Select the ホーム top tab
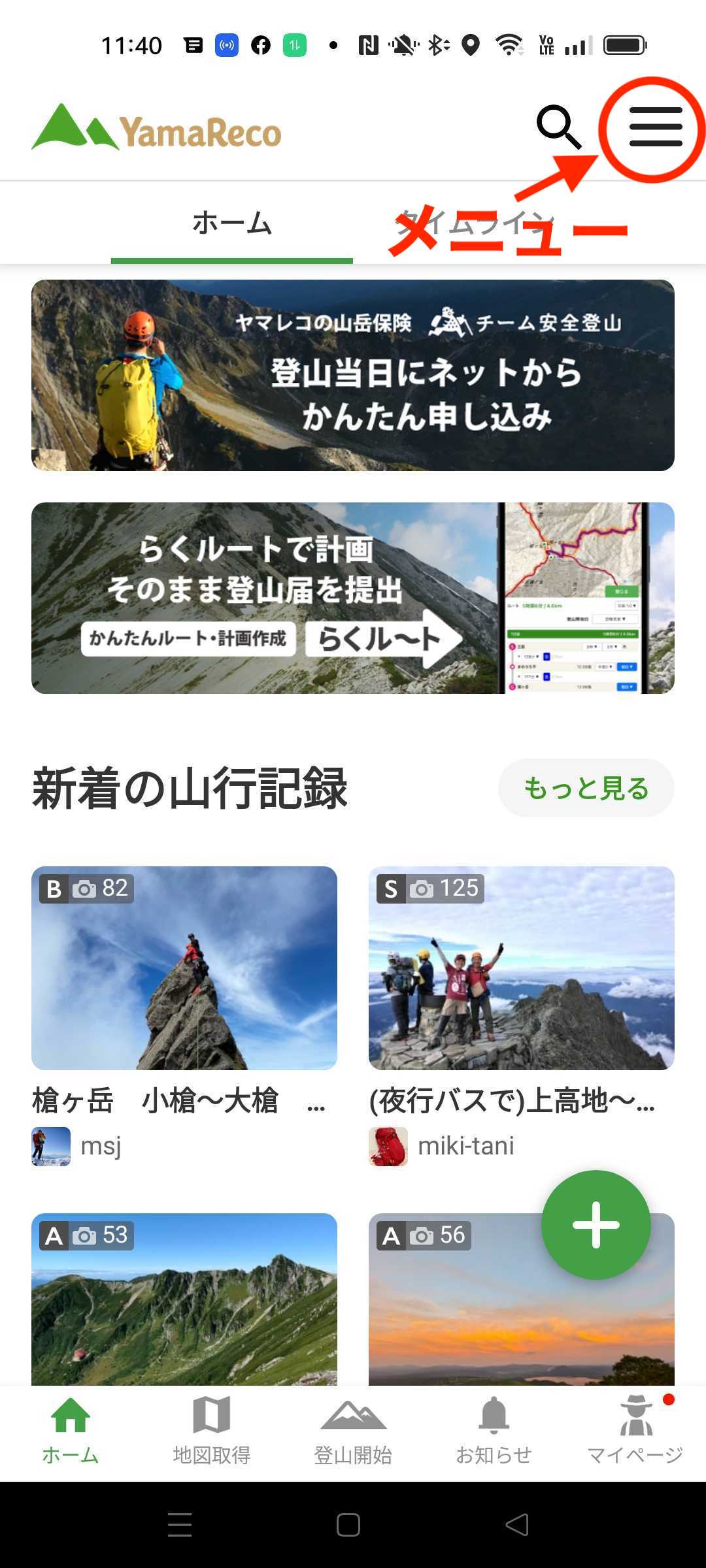Image resolution: width=706 pixels, height=1568 pixels. pos(232,223)
